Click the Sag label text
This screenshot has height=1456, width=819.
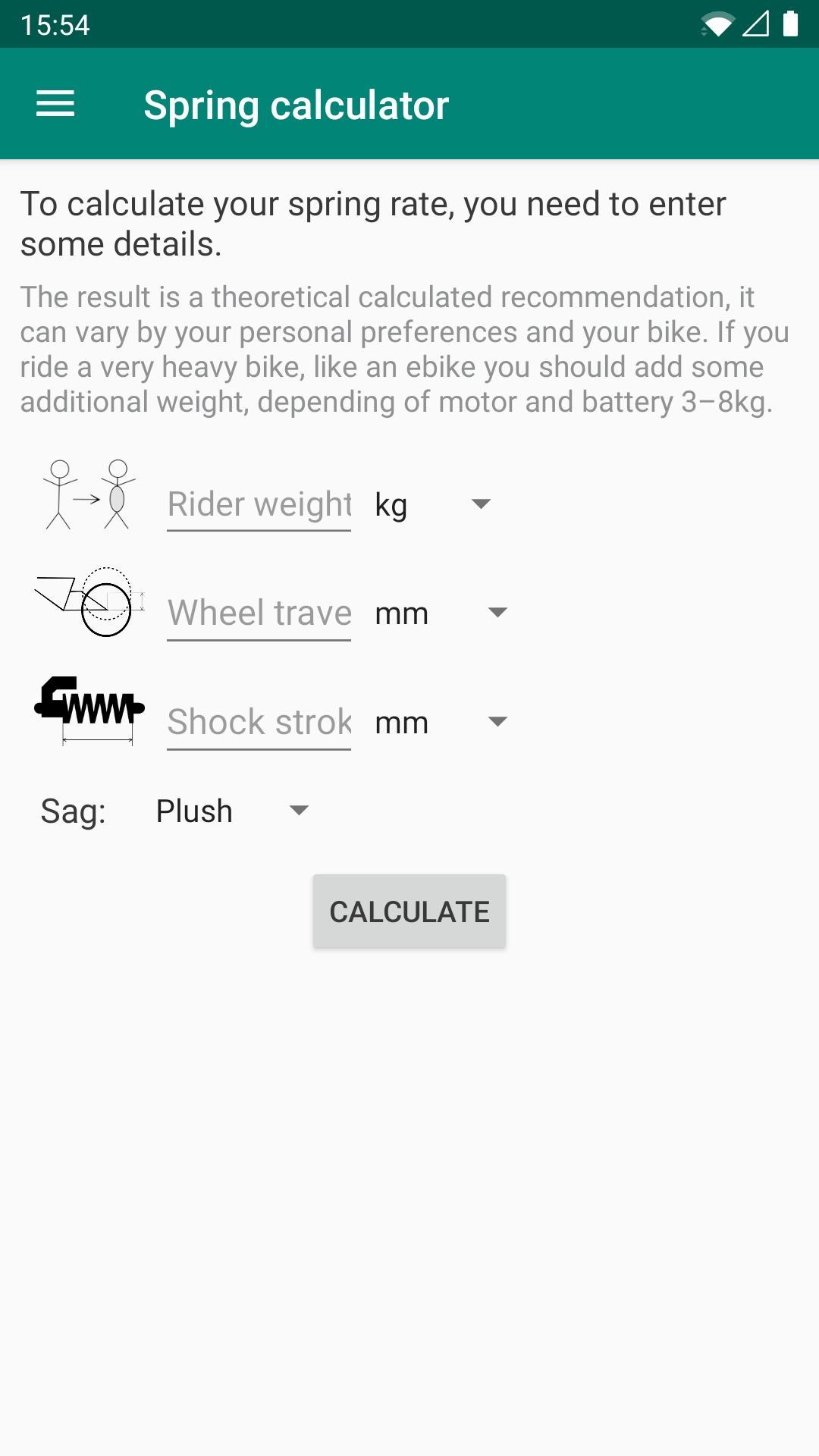point(73,810)
